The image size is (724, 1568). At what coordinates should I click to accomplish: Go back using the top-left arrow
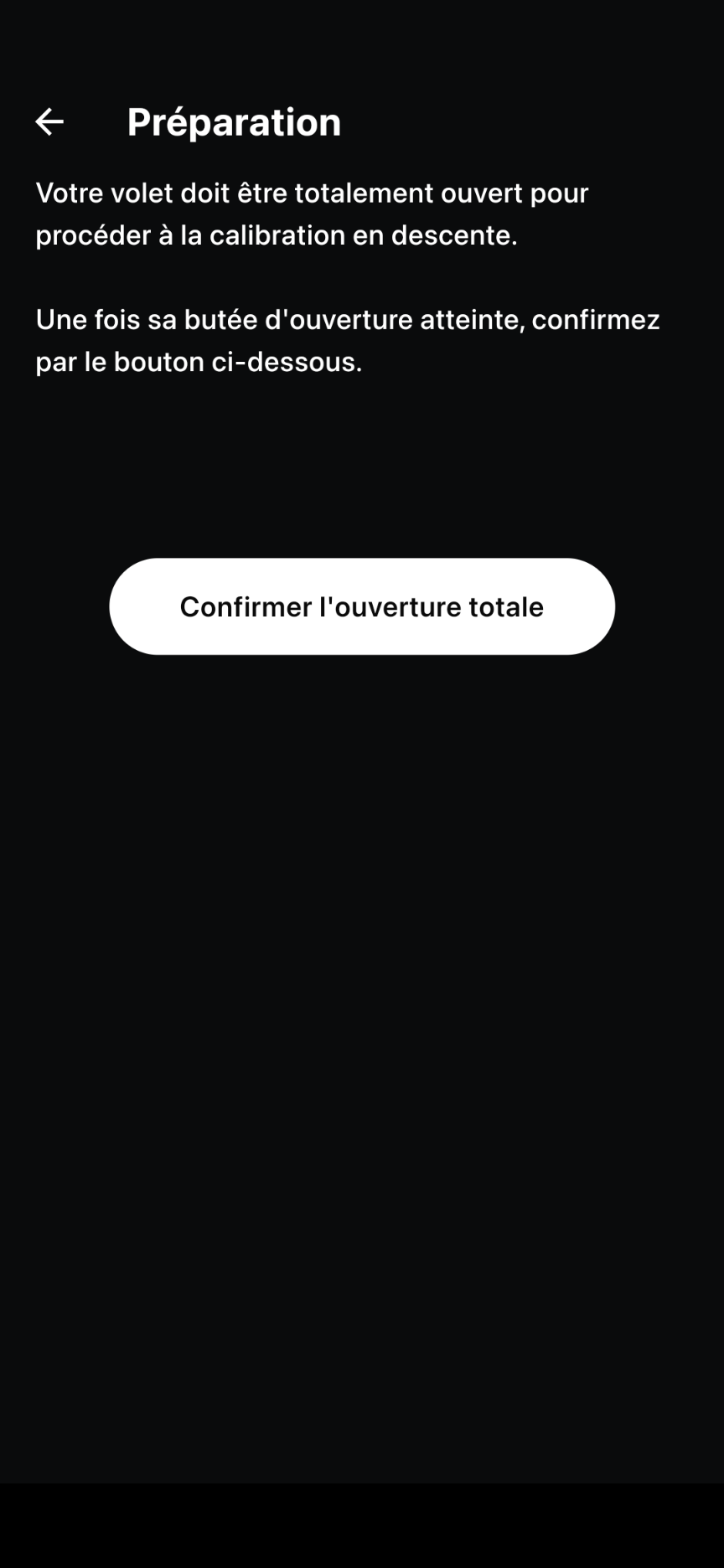click(x=49, y=122)
